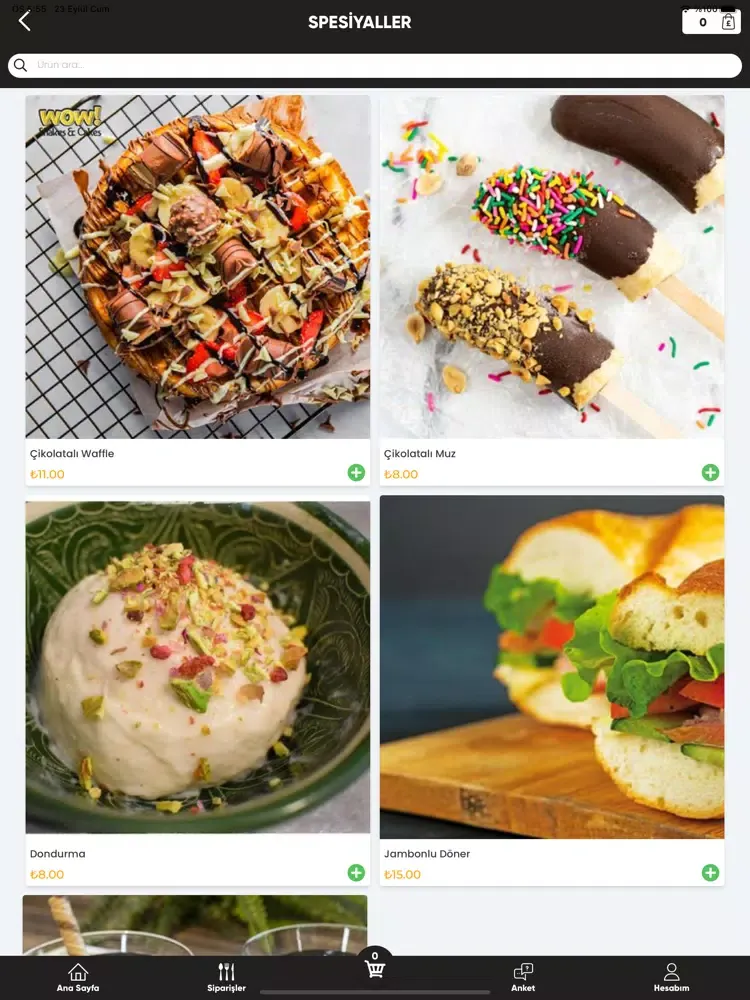The height and width of the screenshot is (1000, 750).
Task: Add Dondurma to the cart
Action: point(356,873)
